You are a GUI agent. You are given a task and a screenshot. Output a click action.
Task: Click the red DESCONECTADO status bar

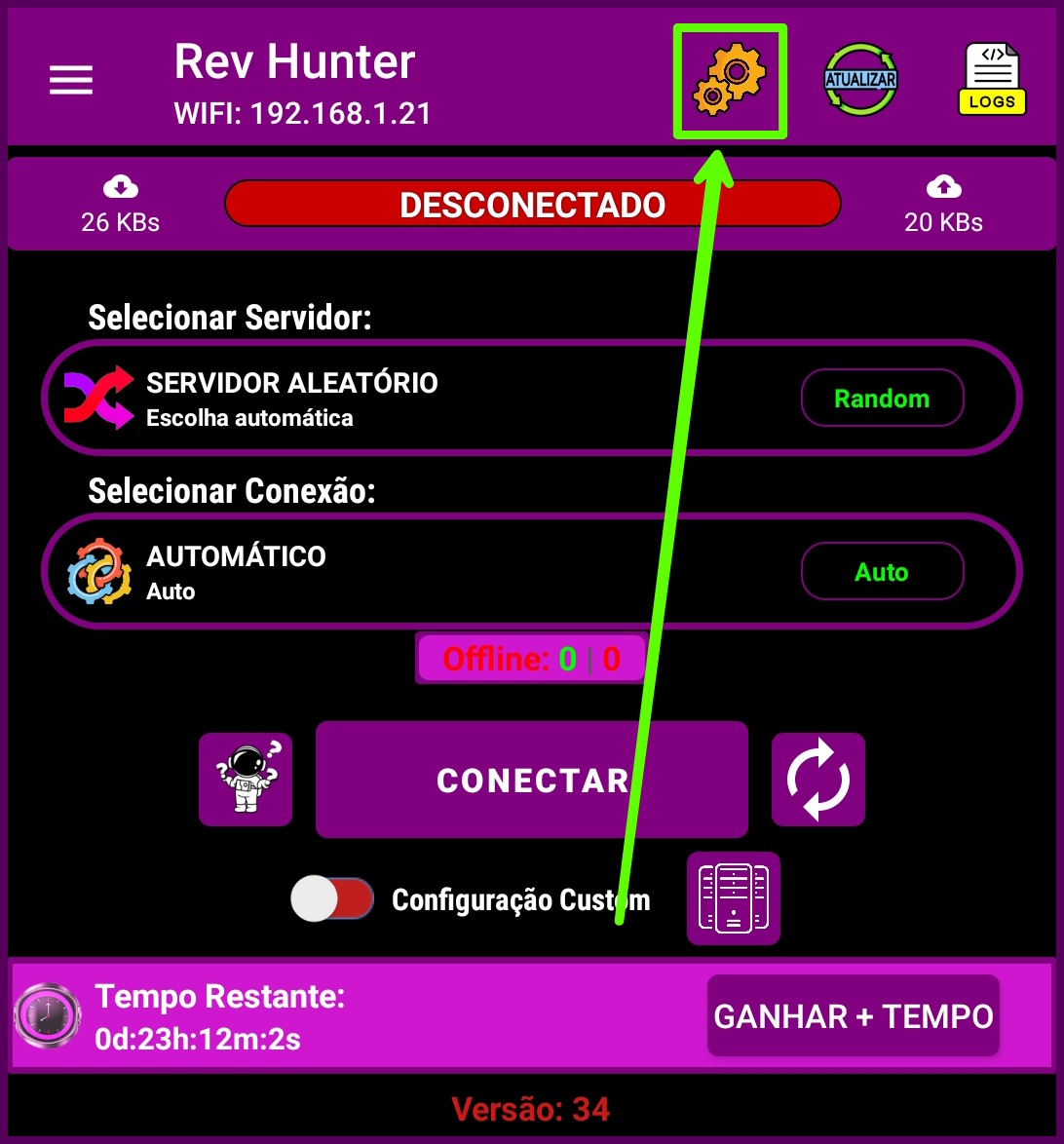pyautogui.click(x=532, y=204)
